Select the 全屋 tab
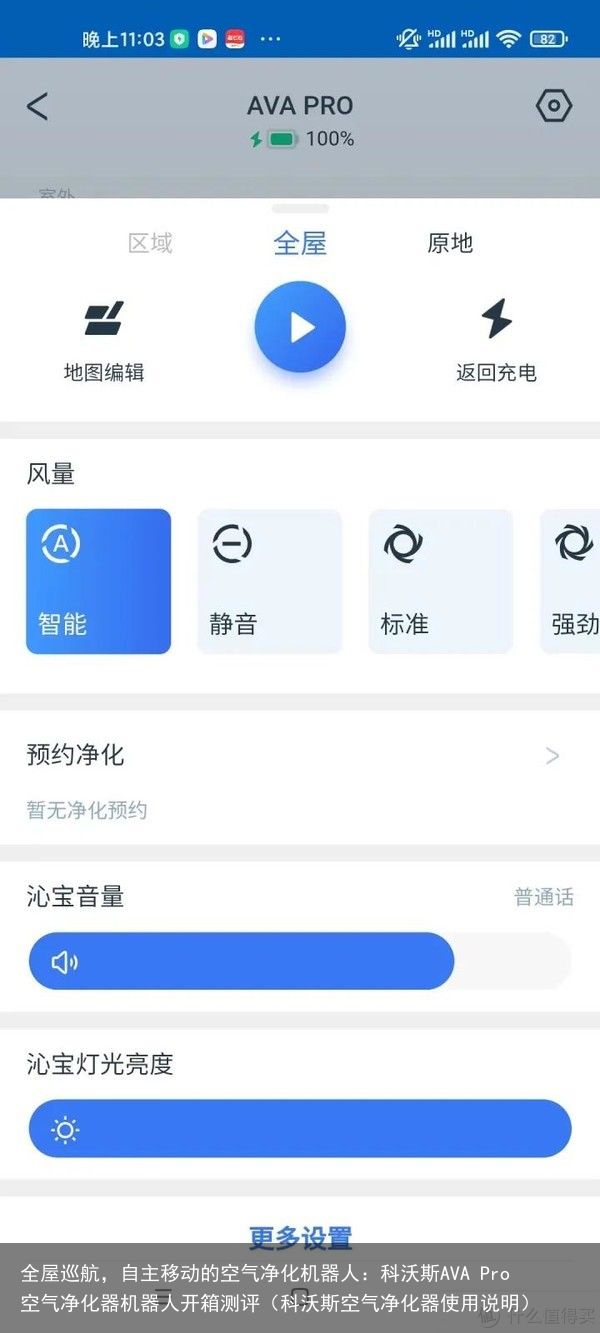600x1333 pixels. (x=300, y=243)
